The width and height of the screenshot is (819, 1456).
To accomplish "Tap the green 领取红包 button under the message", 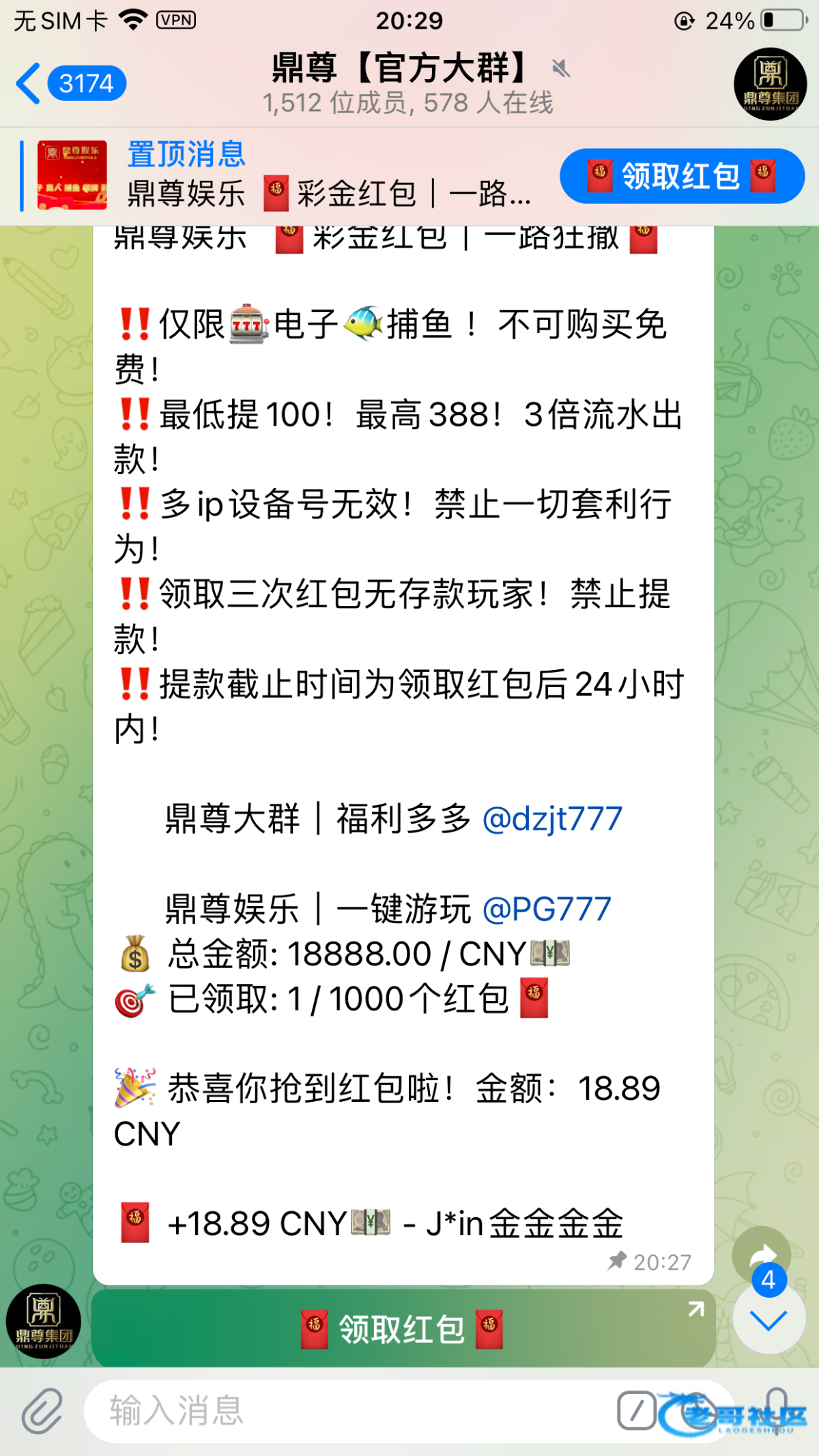I will [x=403, y=1328].
